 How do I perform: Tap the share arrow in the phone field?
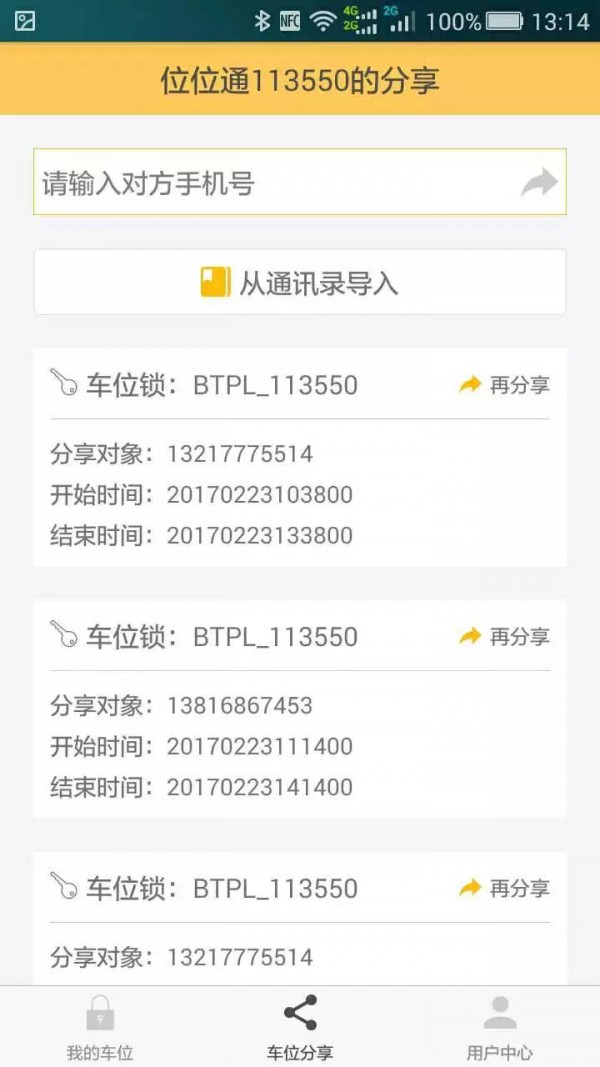pyautogui.click(x=539, y=183)
